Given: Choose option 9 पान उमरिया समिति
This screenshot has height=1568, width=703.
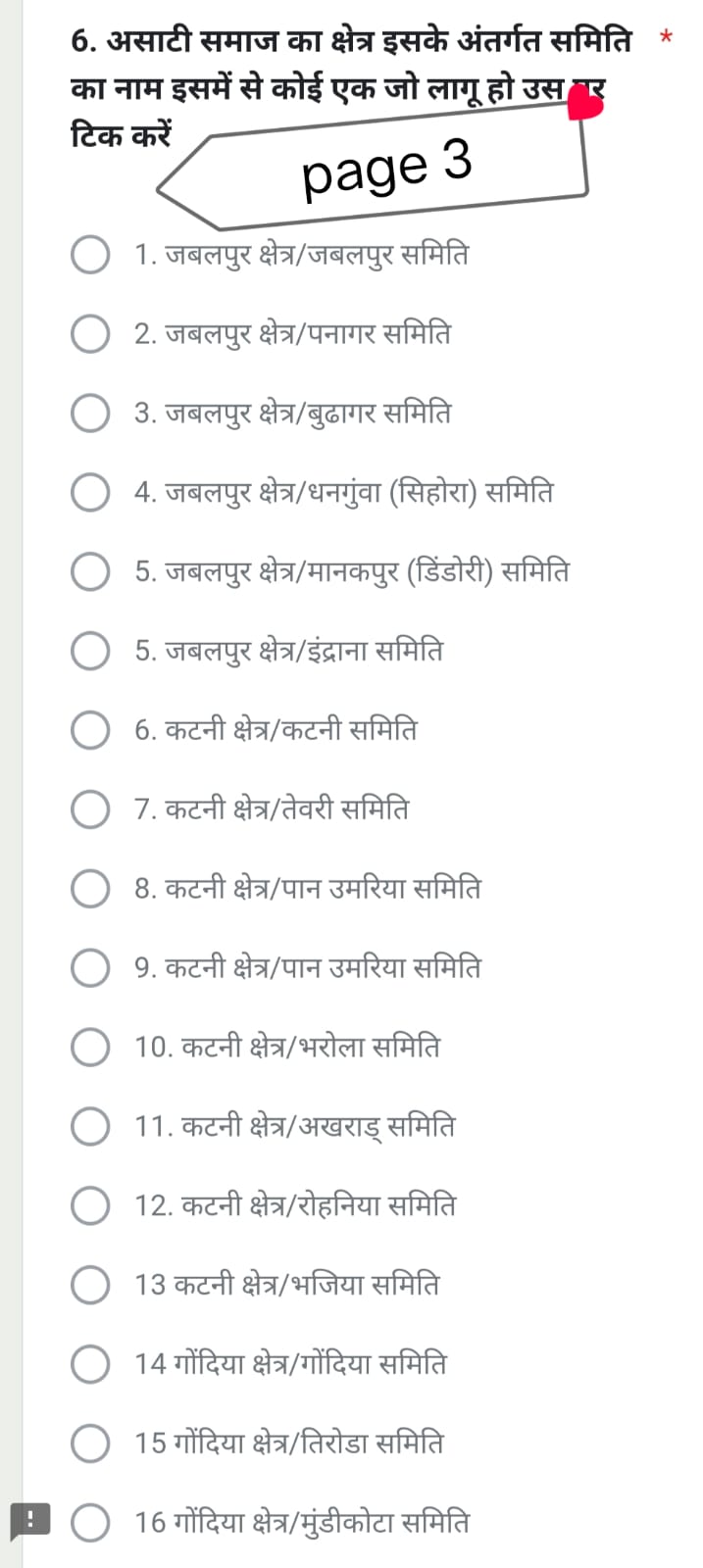Looking at the screenshot, I should 90,968.
